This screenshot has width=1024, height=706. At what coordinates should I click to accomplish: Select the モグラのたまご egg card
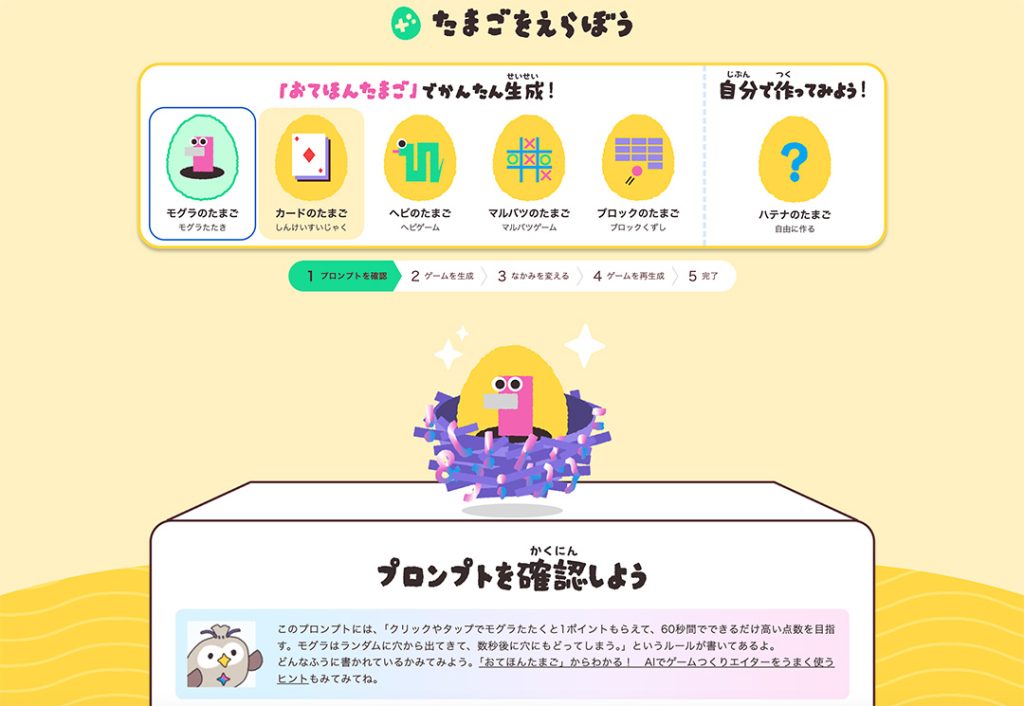pyautogui.click(x=202, y=174)
